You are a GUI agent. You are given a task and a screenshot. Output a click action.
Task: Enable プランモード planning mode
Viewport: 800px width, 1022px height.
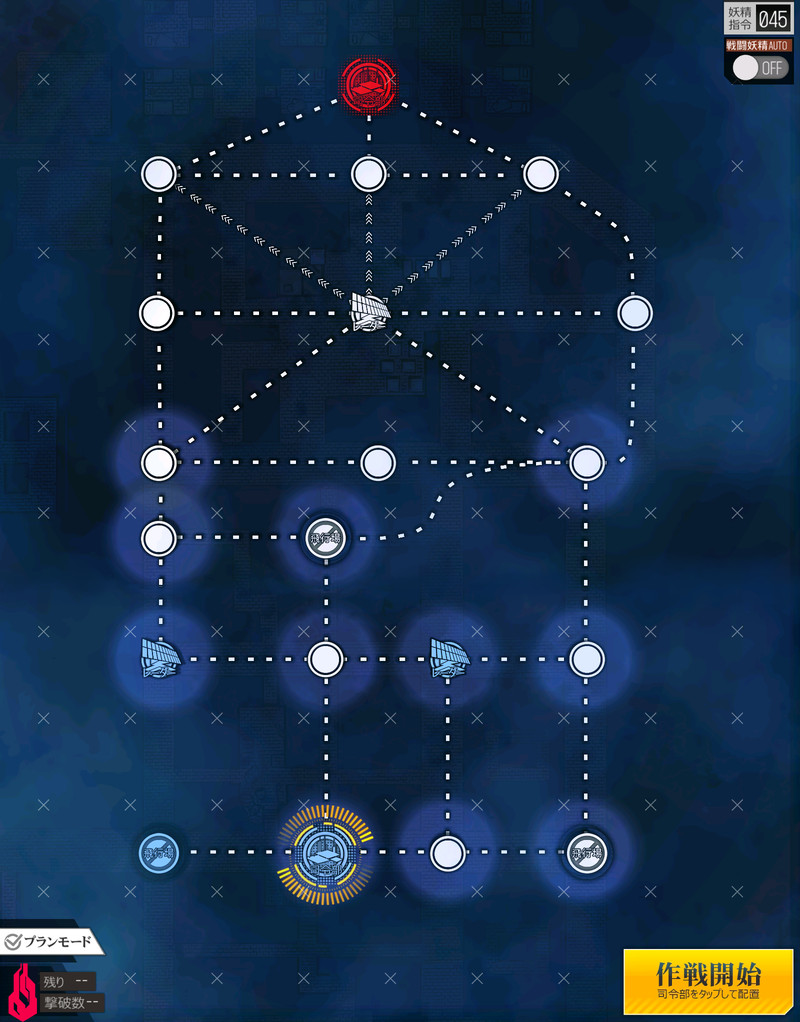[x=49, y=941]
